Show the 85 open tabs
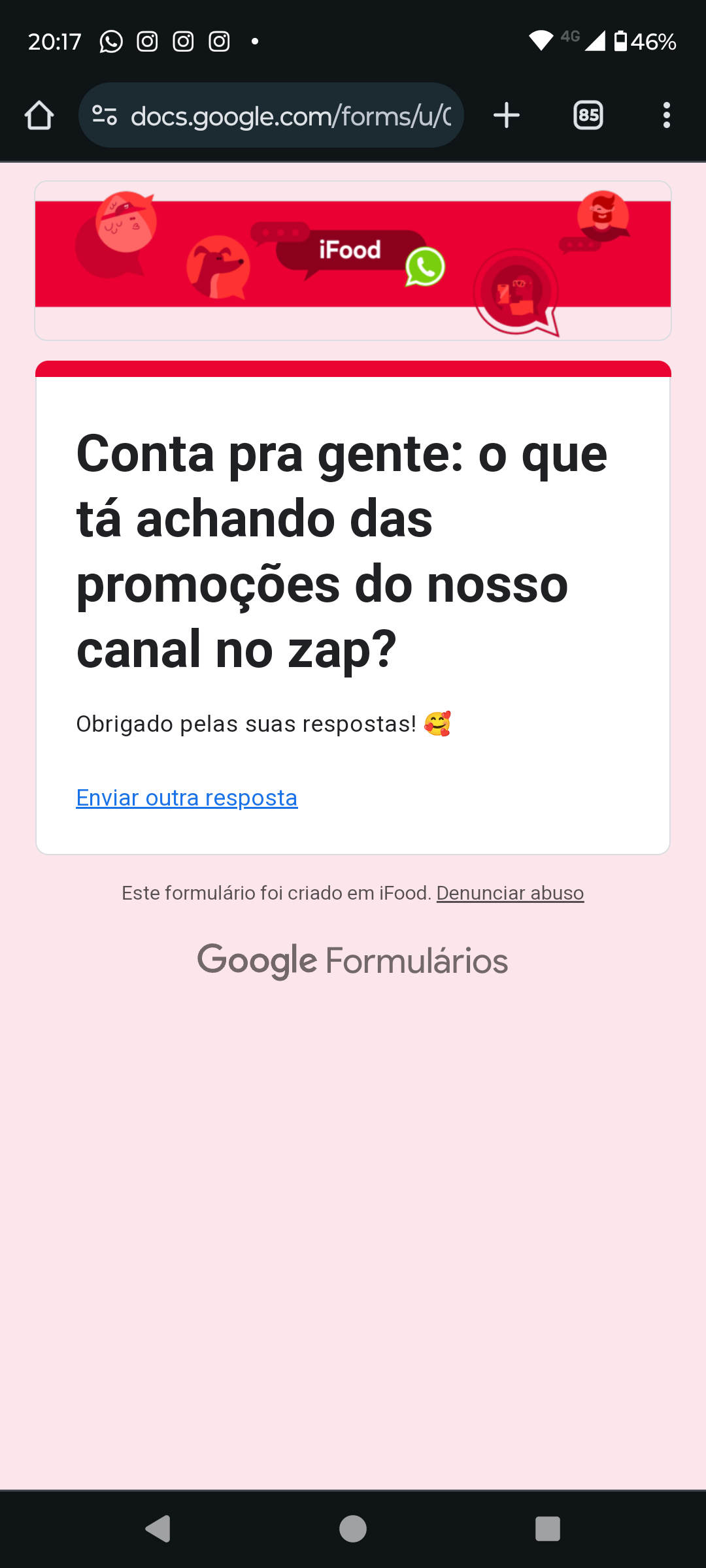Screen dimensions: 706x1568 588,116
